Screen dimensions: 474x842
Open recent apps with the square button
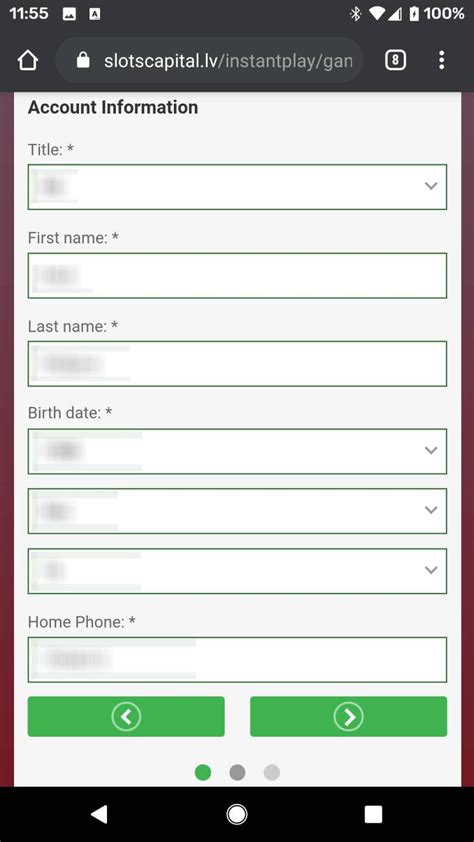point(373,814)
